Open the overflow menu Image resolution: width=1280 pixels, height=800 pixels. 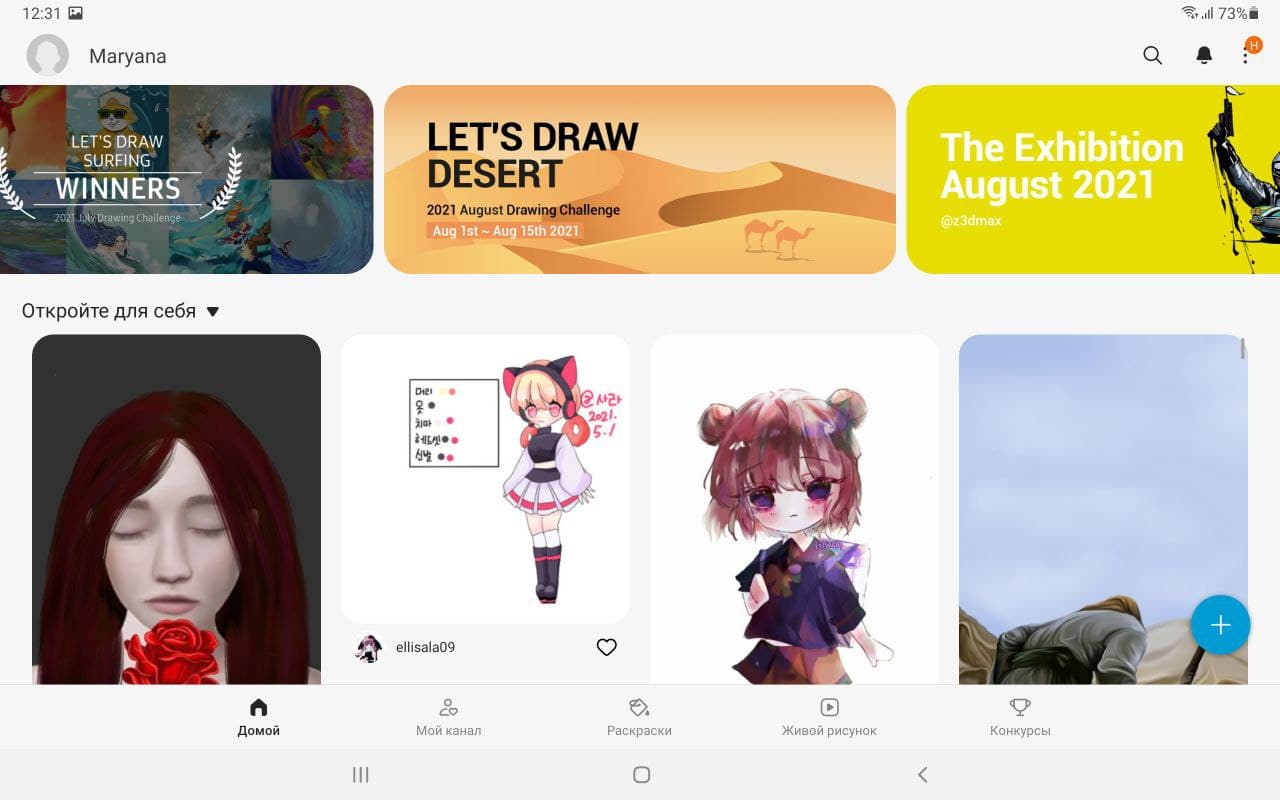click(1246, 56)
